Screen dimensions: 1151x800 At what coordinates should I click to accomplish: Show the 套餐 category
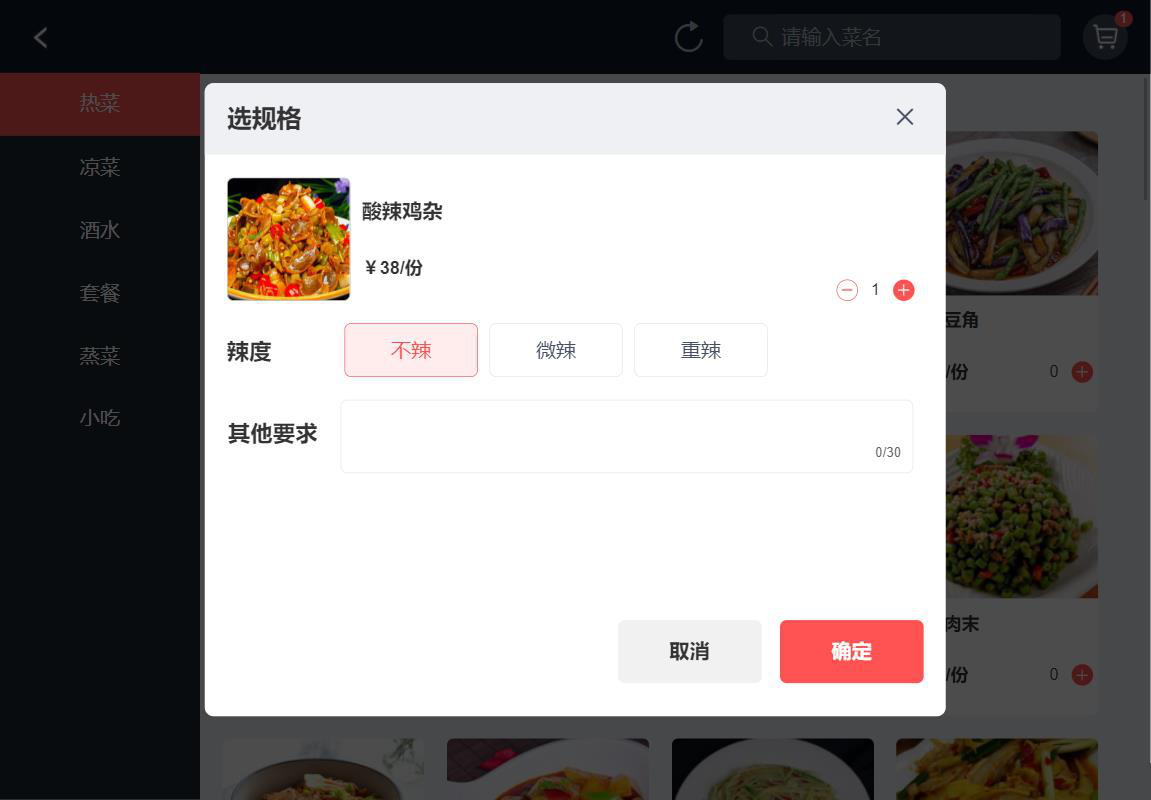(x=100, y=293)
